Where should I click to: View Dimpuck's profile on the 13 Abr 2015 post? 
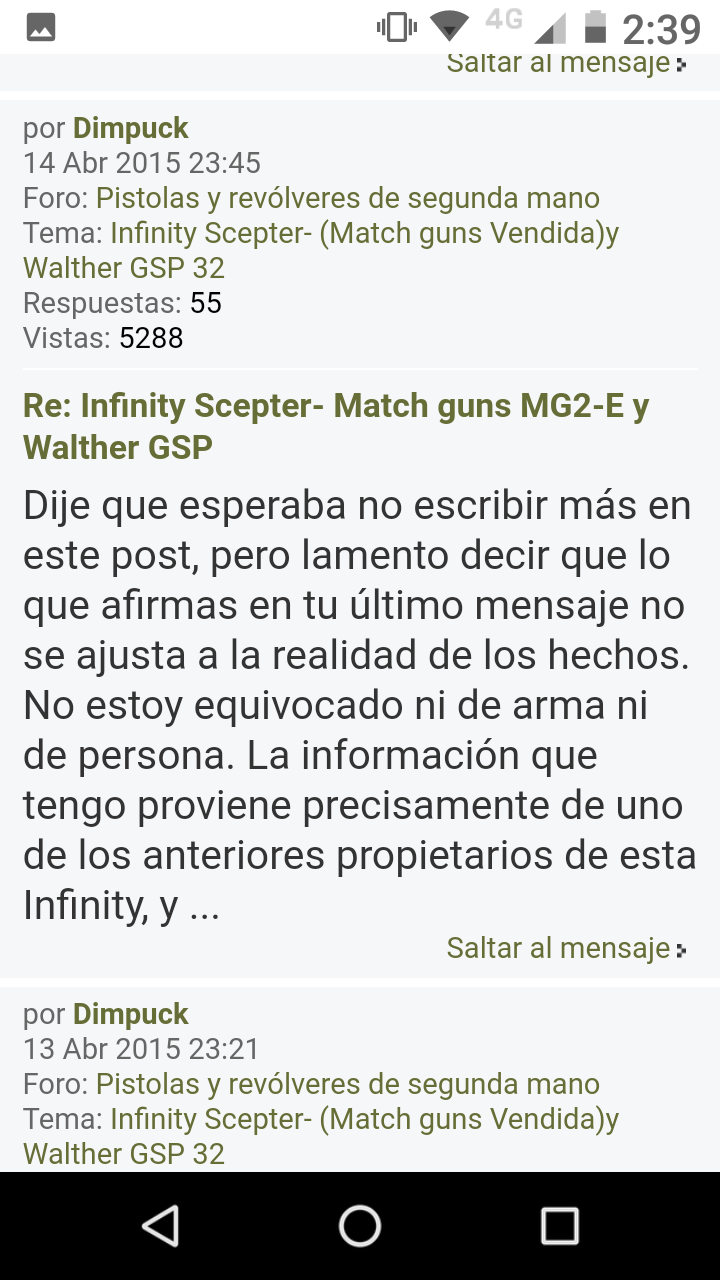pyautogui.click(x=130, y=1014)
